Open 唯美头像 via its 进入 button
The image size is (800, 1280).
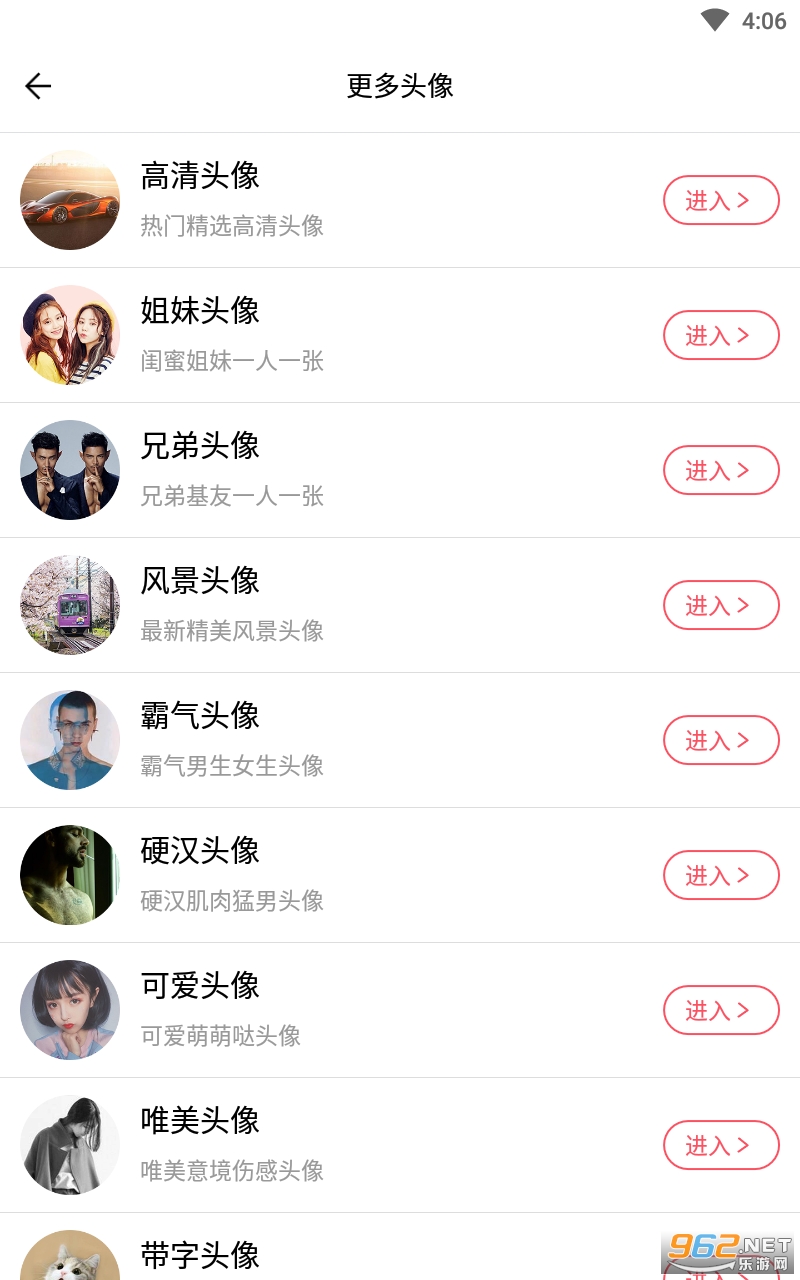click(x=720, y=1145)
